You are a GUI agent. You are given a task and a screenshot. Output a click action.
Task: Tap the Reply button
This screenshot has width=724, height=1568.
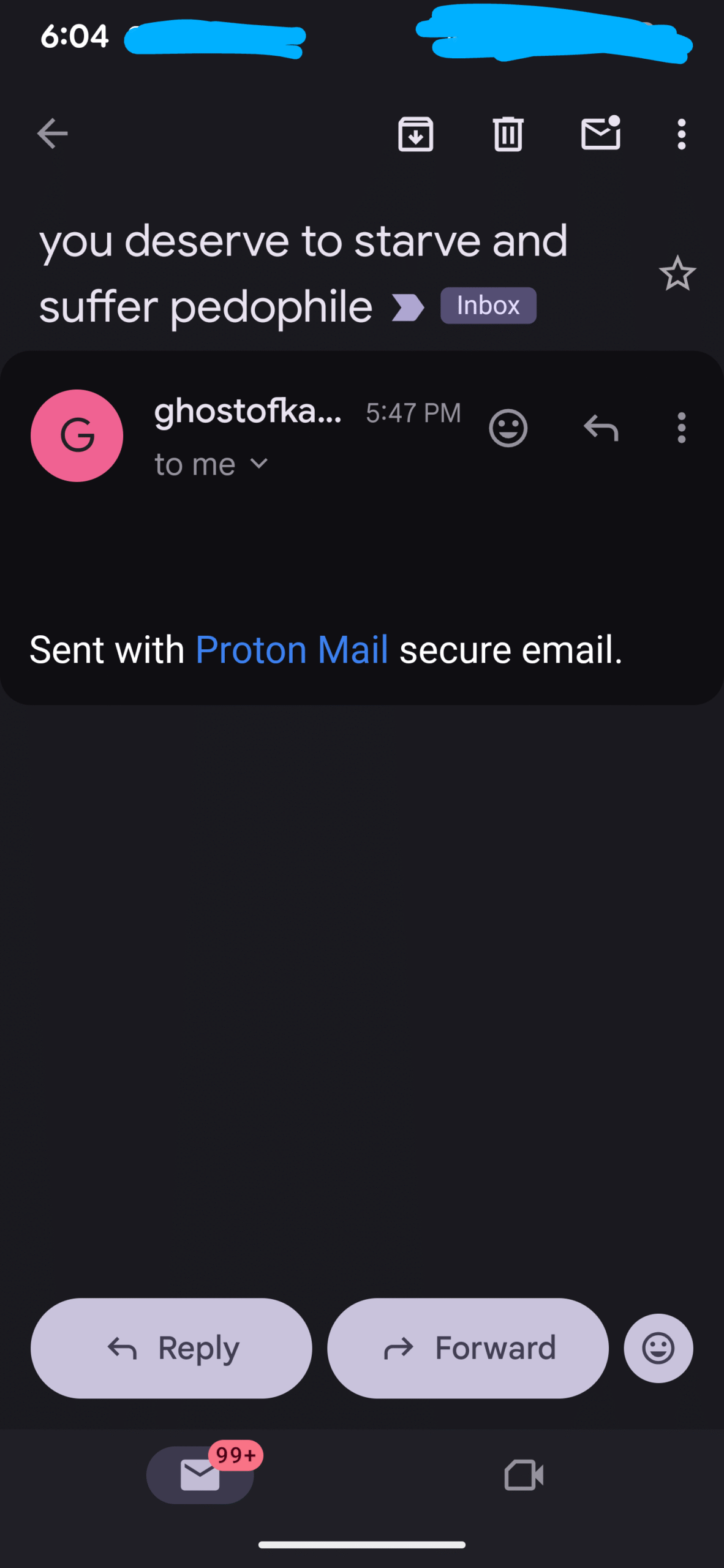(x=172, y=1348)
